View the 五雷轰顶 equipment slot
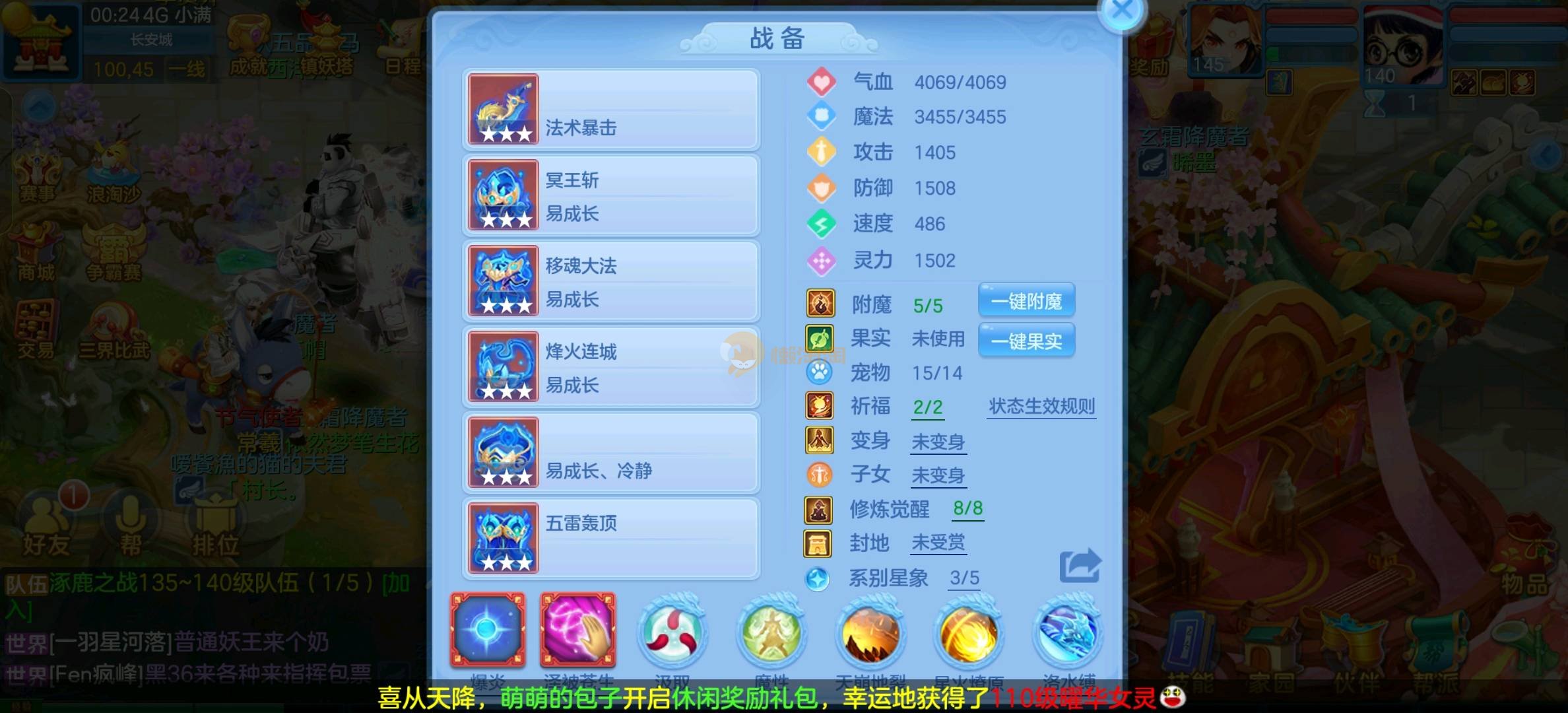 (x=611, y=539)
